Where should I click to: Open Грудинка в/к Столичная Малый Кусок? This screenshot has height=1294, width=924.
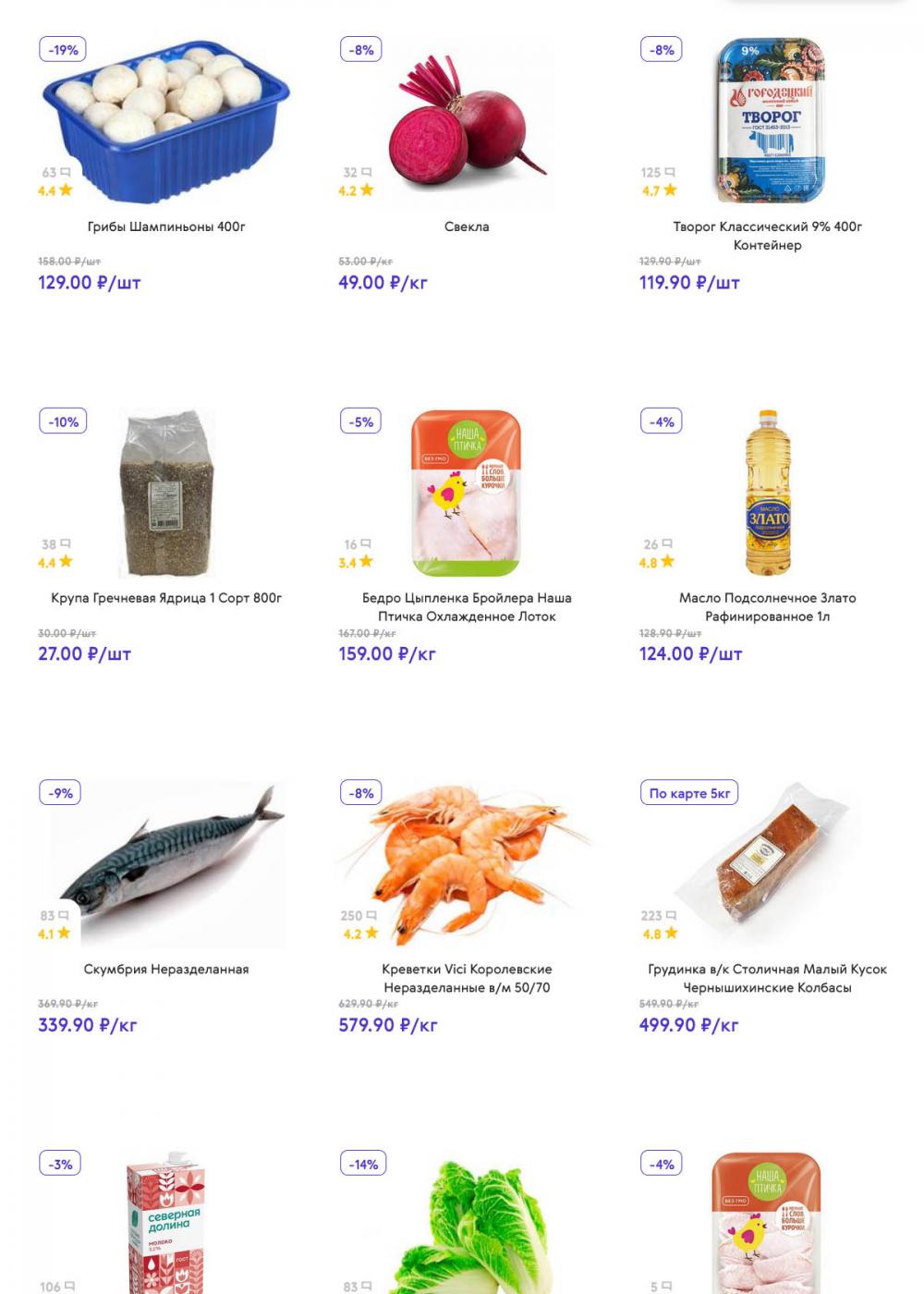pyautogui.click(x=767, y=978)
